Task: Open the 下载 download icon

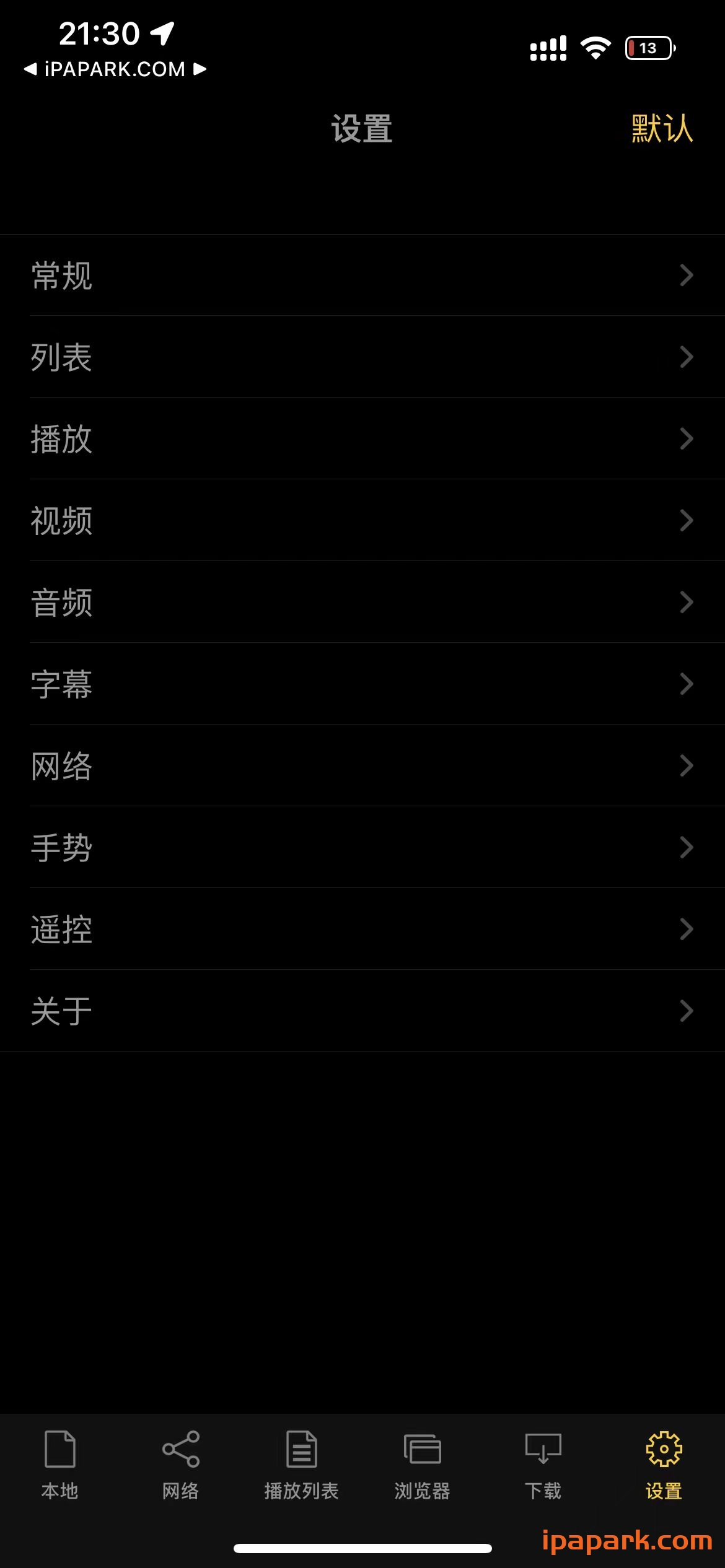Action: (x=542, y=1449)
